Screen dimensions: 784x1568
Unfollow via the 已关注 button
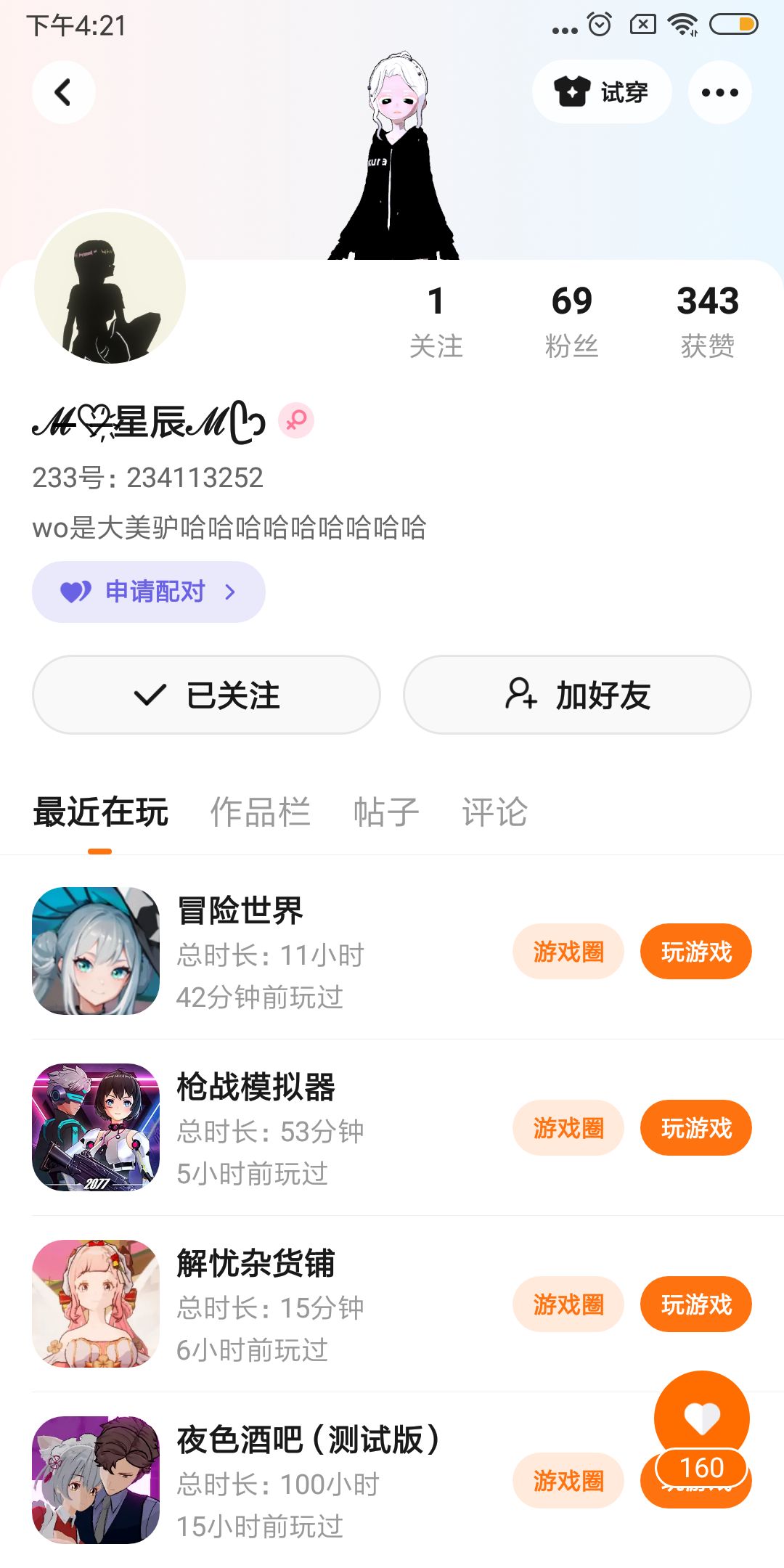point(207,695)
